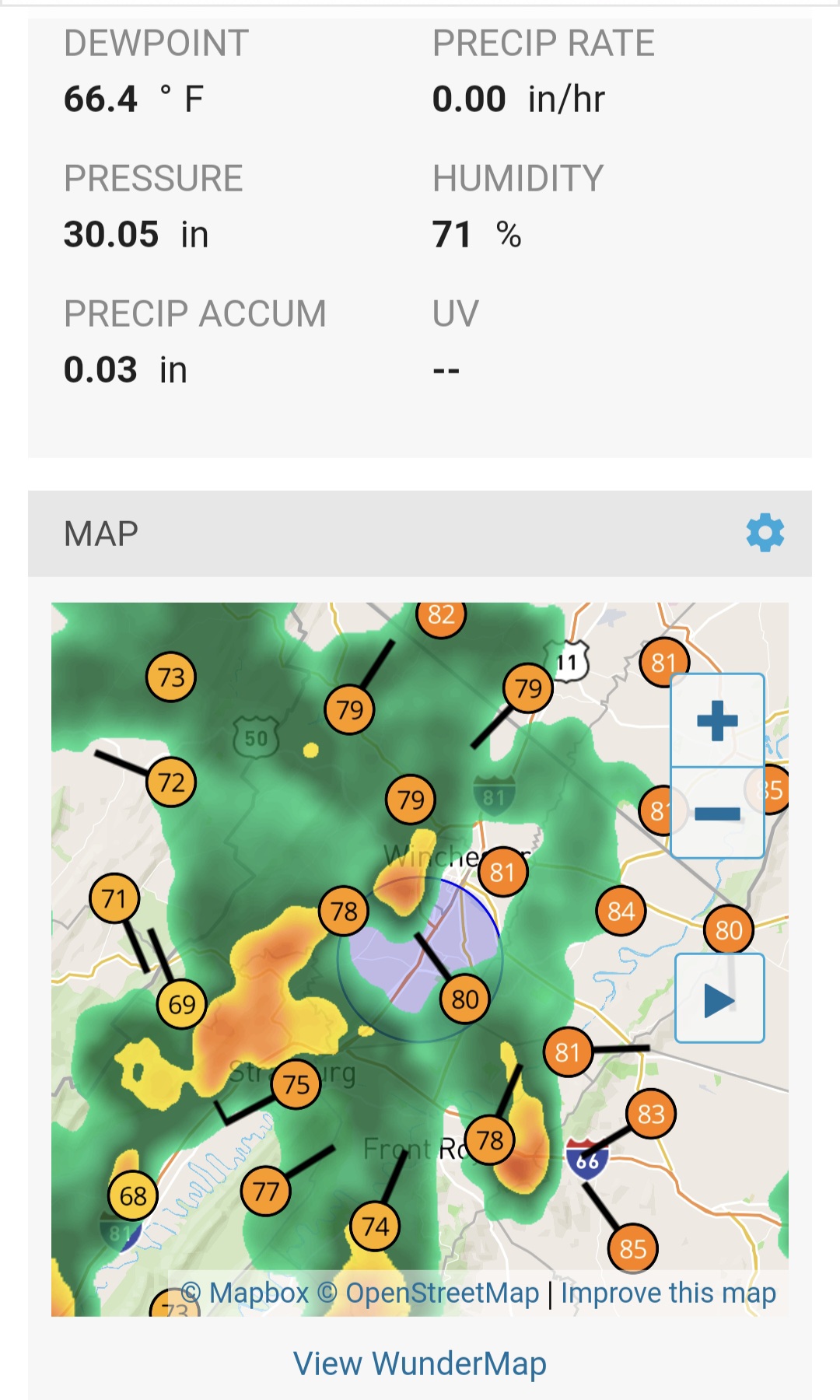Play the radar animation
This screenshot has height=1400, width=840.
719,999
